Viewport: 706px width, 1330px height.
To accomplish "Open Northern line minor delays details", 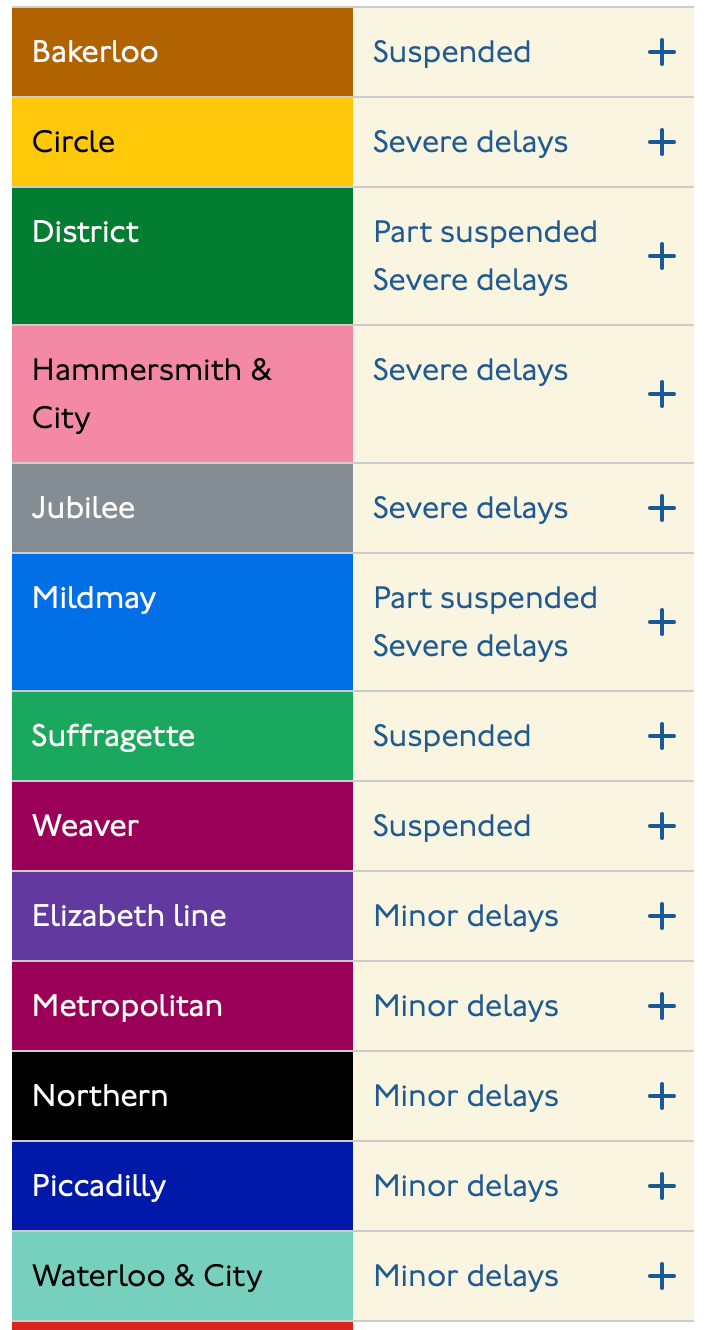I will point(662,1096).
